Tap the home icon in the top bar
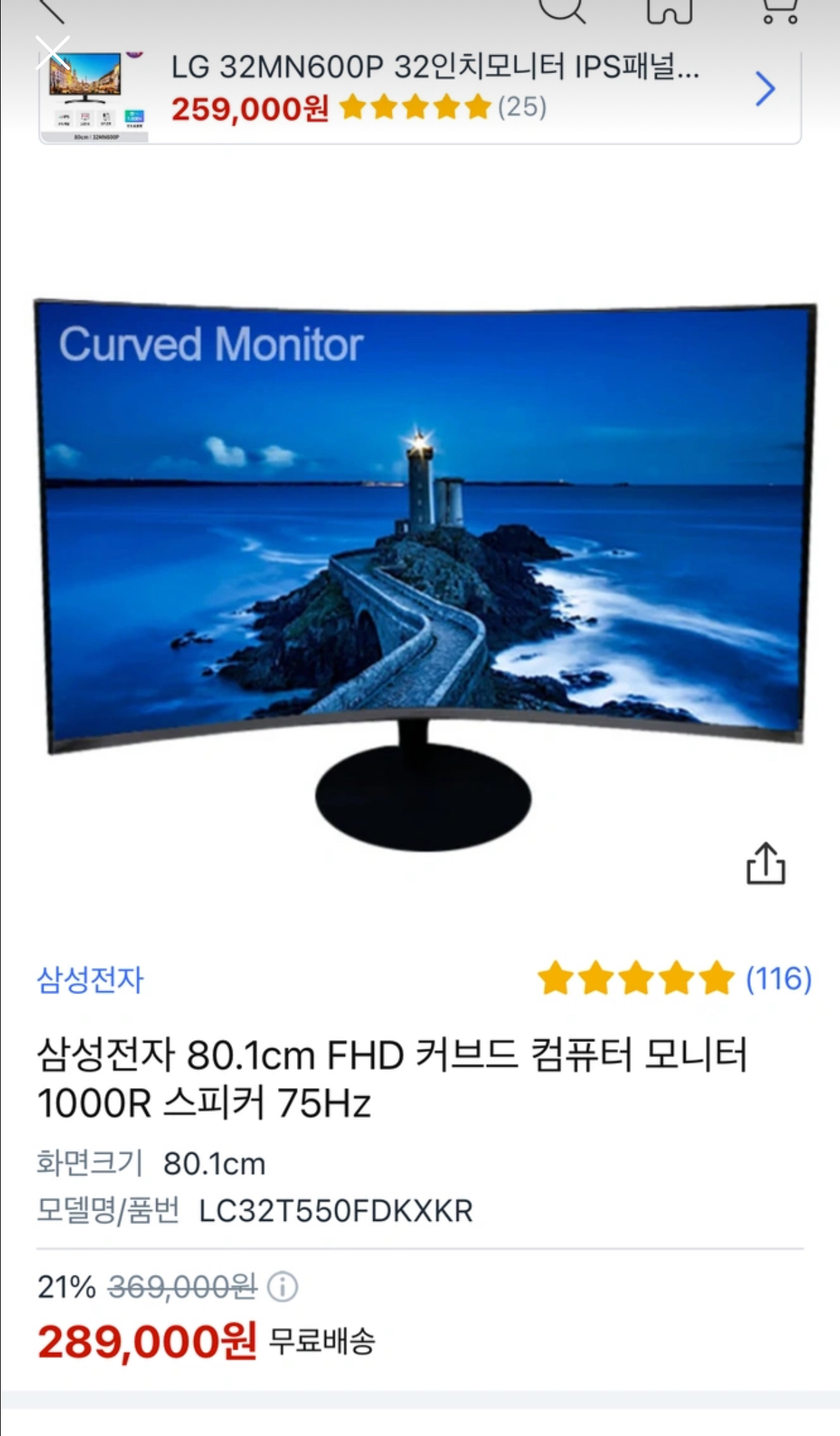The height and width of the screenshot is (1436, 840). [670, 9]
